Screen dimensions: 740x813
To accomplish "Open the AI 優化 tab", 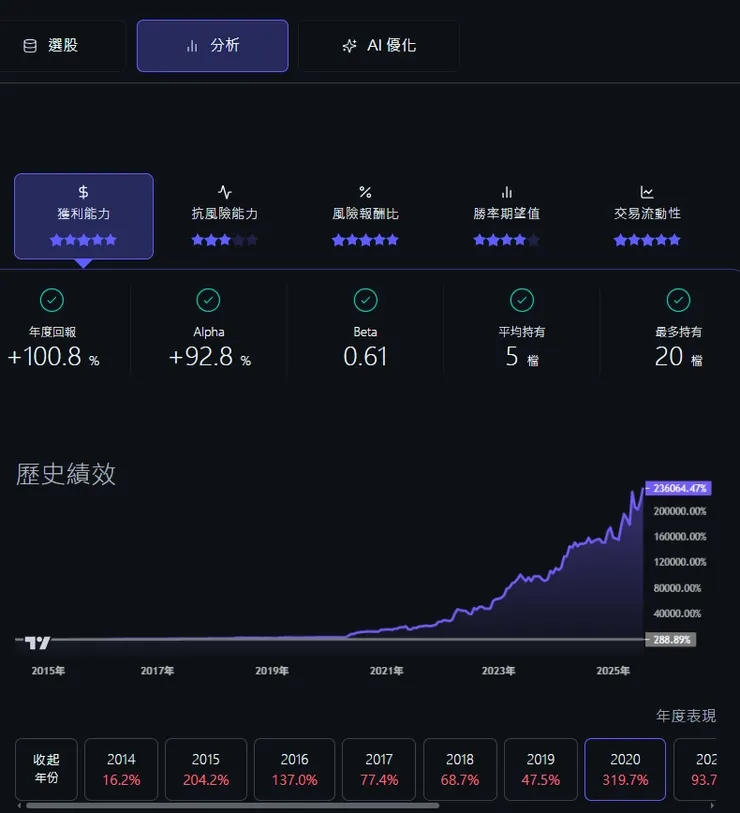I will click(x=379, y=45).
